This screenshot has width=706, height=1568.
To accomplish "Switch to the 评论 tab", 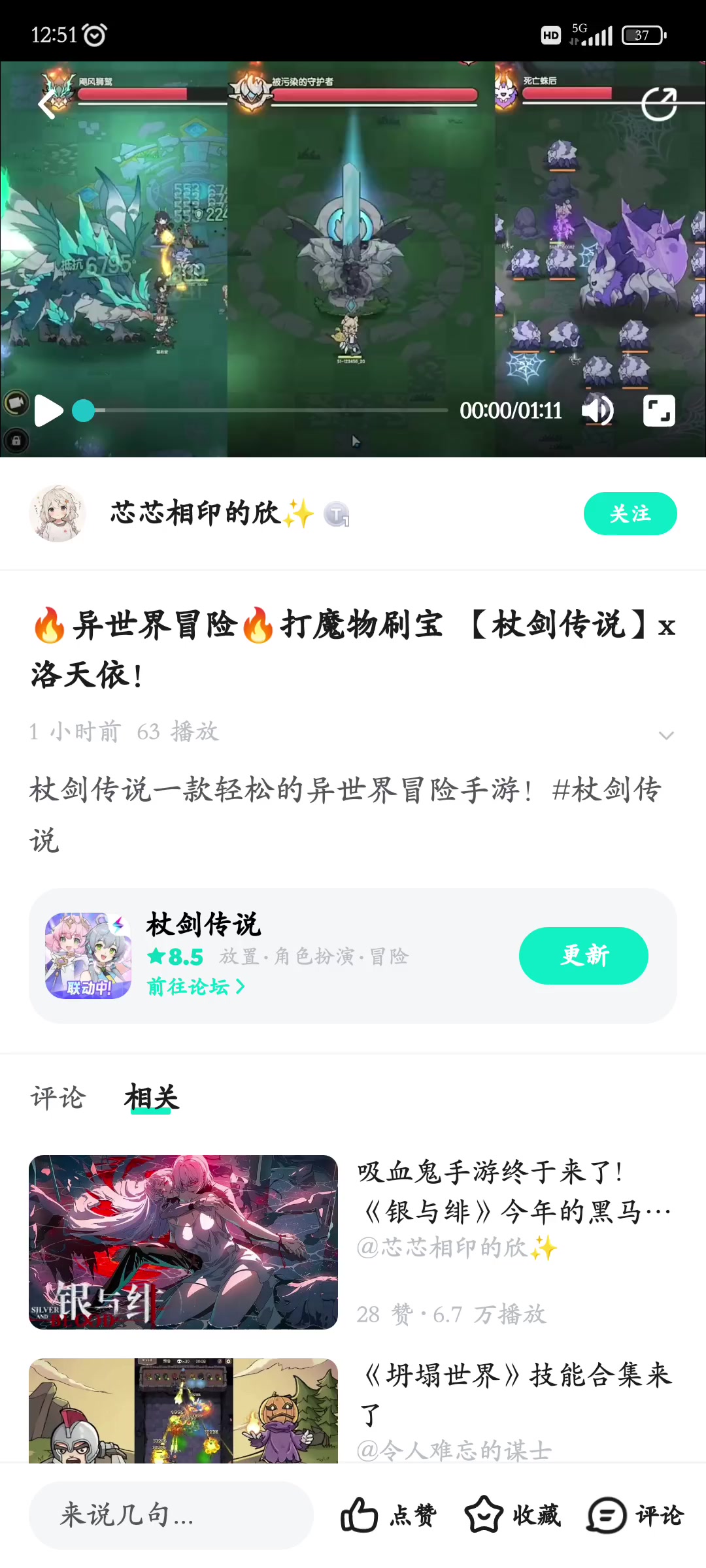I will coord(58,1098).
